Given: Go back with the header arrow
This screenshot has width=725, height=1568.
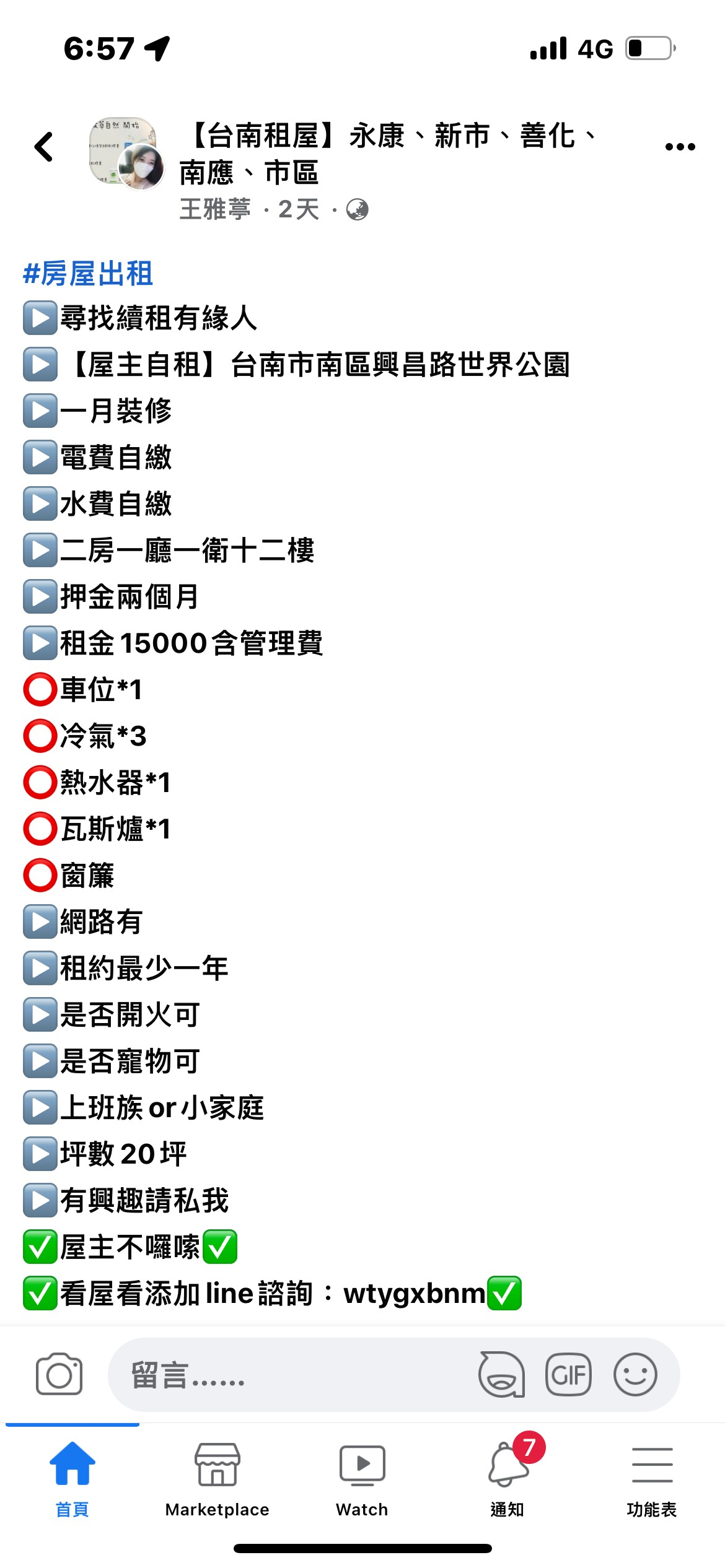Looking at the screenshot, I should click(44, 147).
